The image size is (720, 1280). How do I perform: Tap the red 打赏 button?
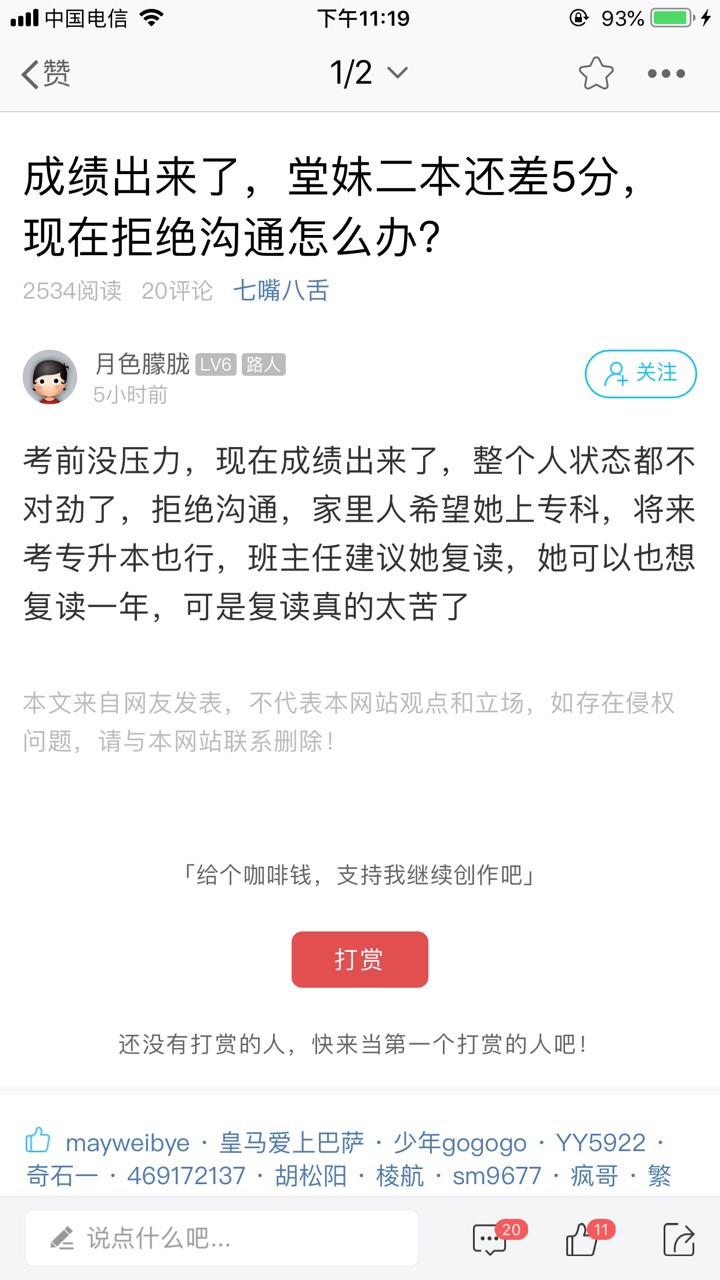(359, 960)
